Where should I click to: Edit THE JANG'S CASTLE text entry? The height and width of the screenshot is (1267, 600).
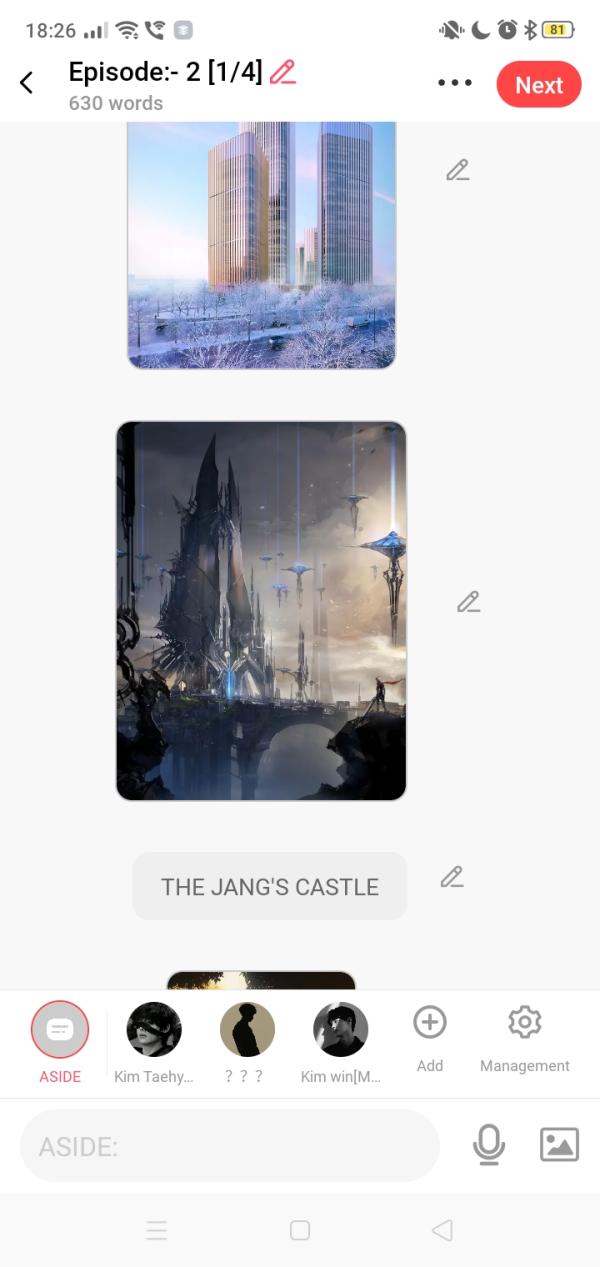452,877
